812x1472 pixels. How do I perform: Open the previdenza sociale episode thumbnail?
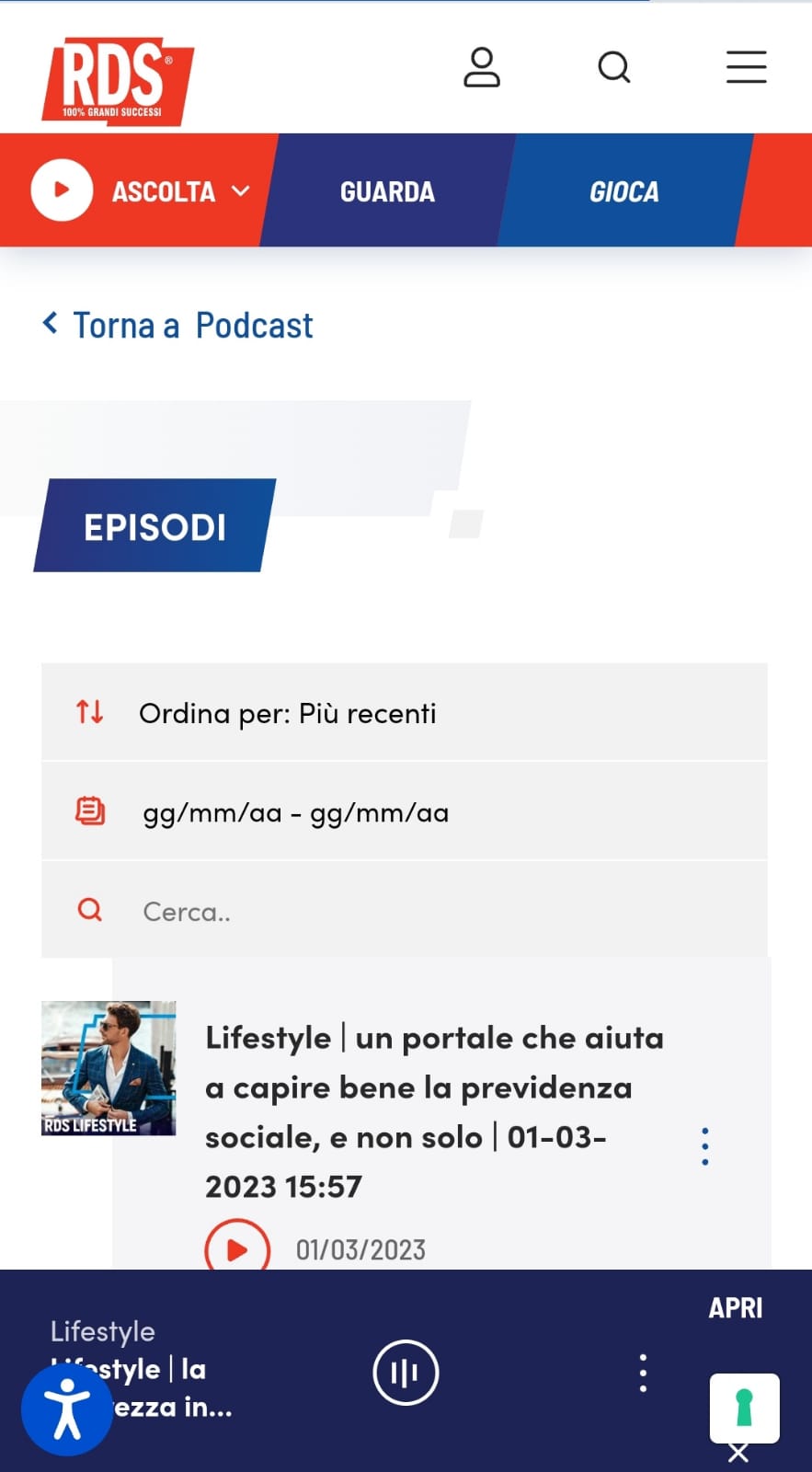[x=109, y=1068]
